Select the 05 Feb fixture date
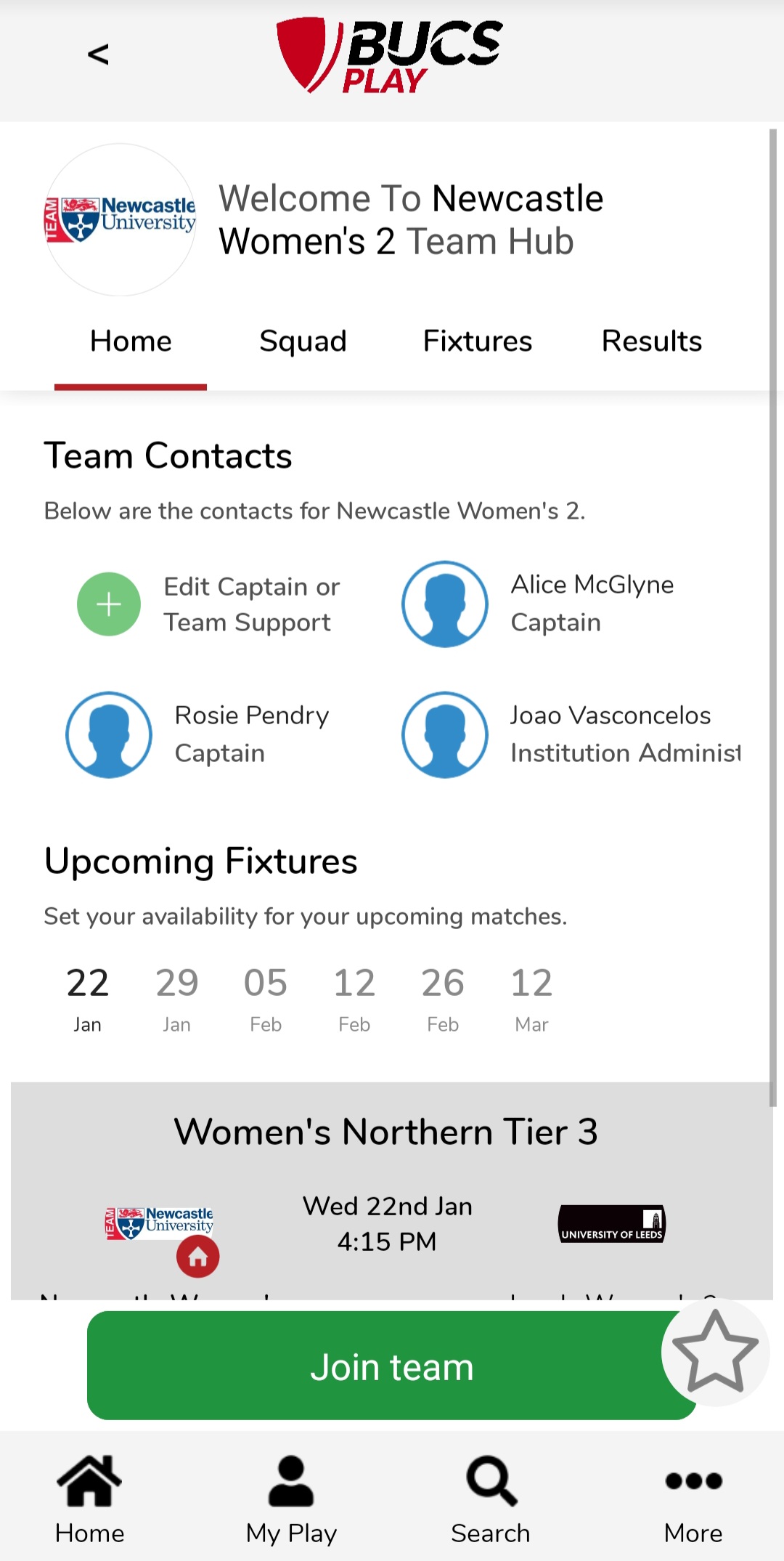 pyautogui.click(x=266, y=998)
